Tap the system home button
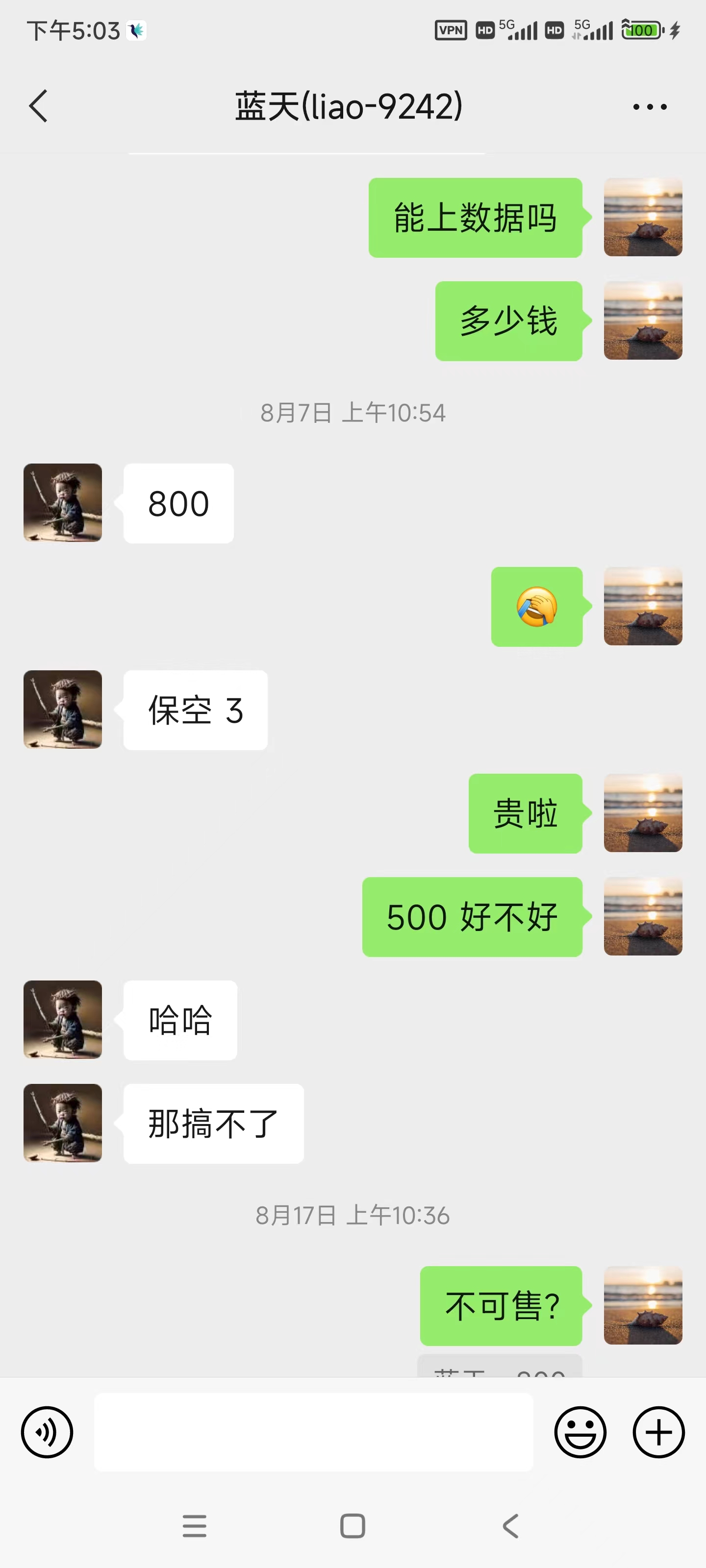706x1568 pixels. 353,1526
